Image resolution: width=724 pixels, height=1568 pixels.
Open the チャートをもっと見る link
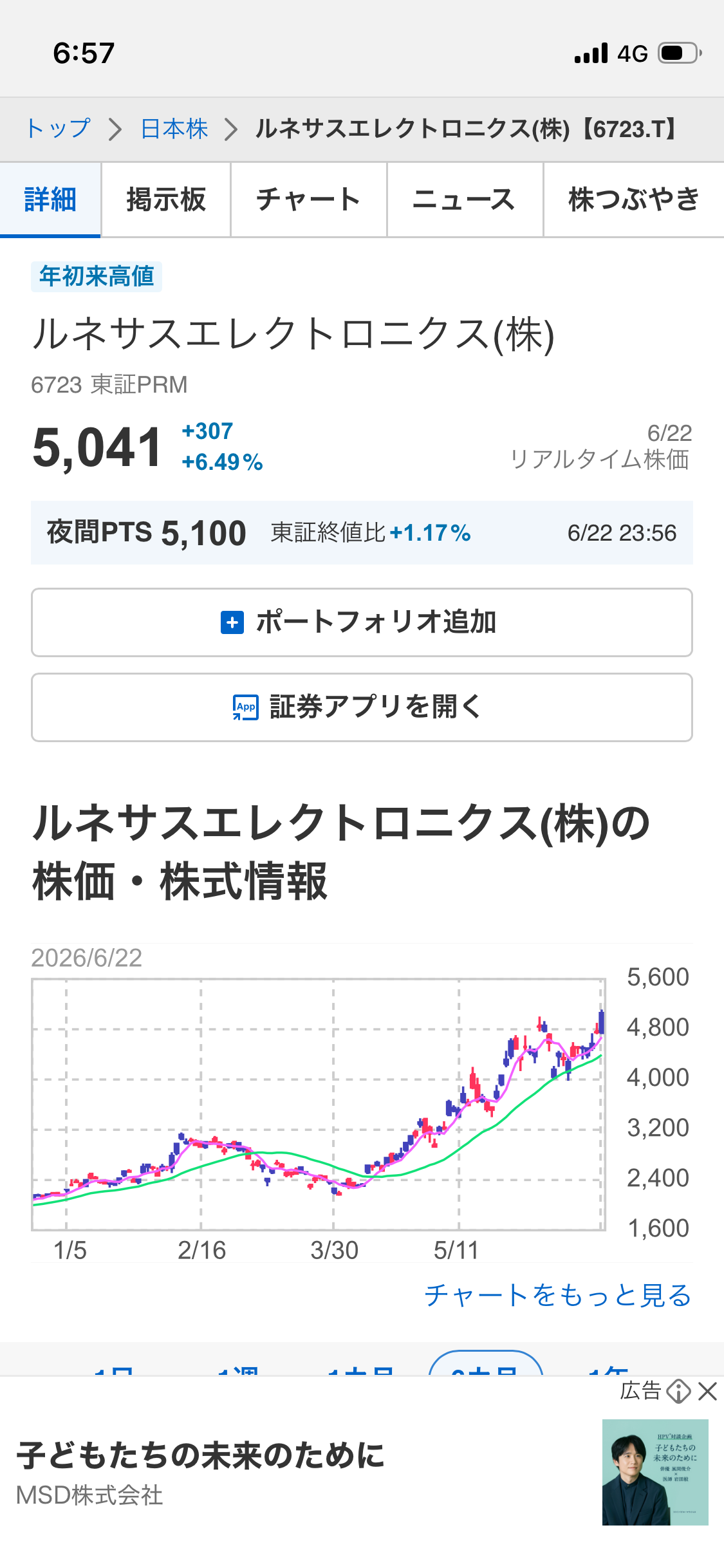[558, 1295]
